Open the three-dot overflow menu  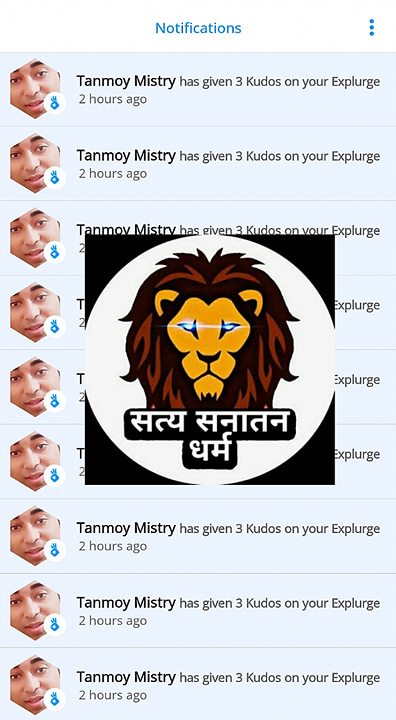click(371, 28)
